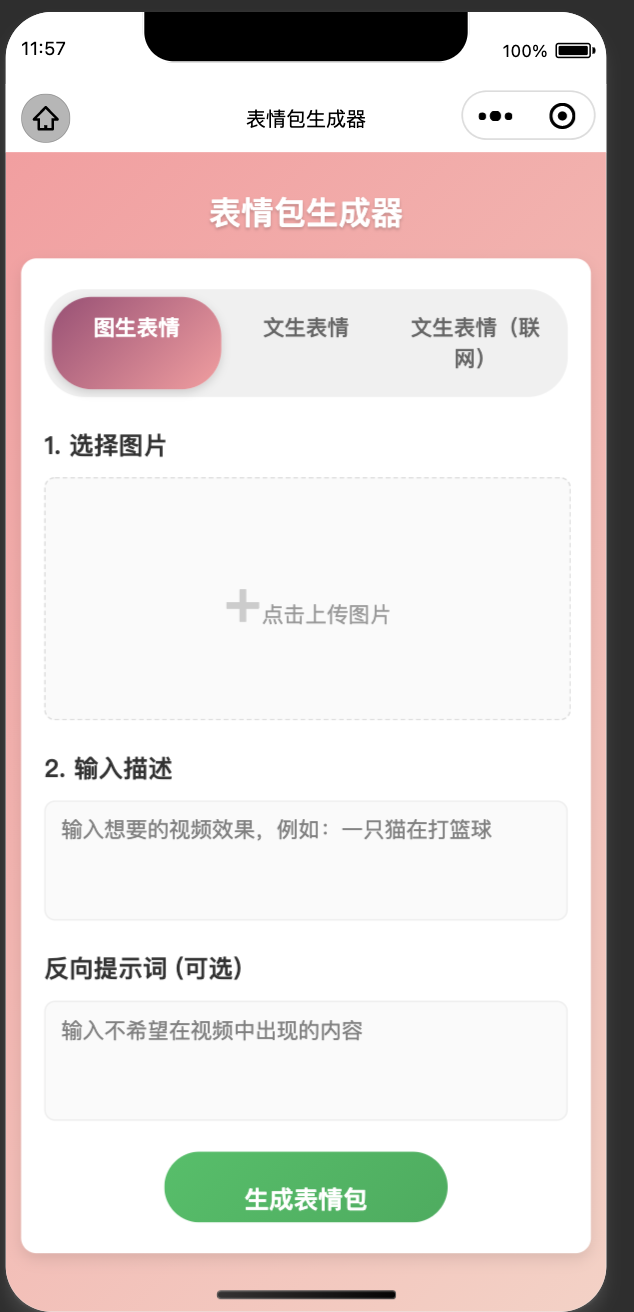
Task: Tap the 生成表情包 button
Action: click(x=306, y=1187)
